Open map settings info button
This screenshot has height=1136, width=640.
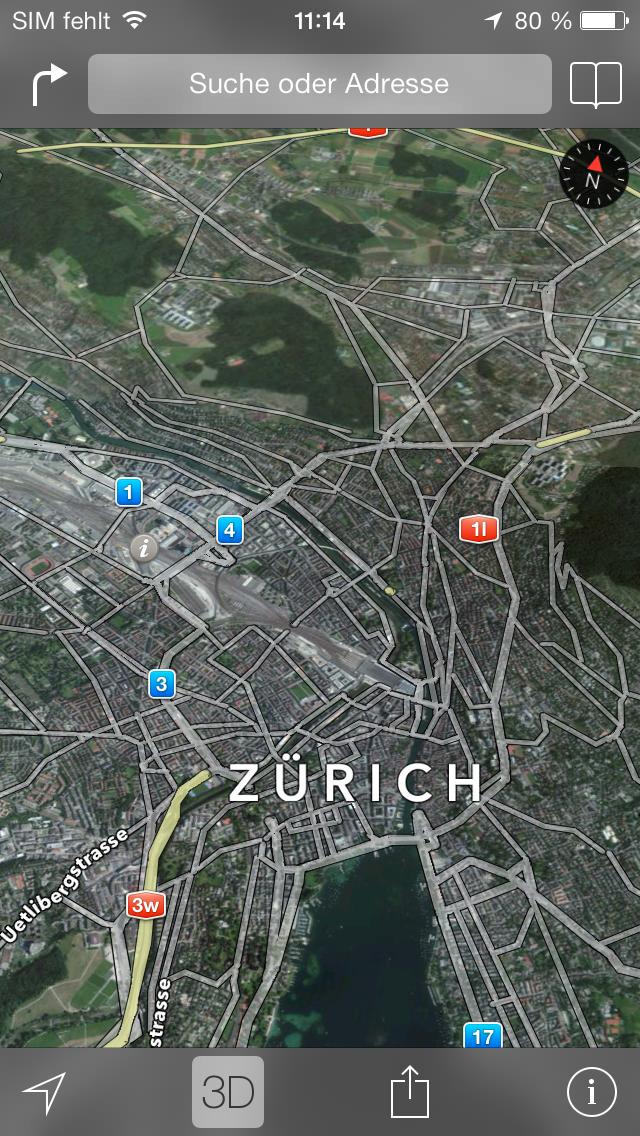pos(591,1092)
